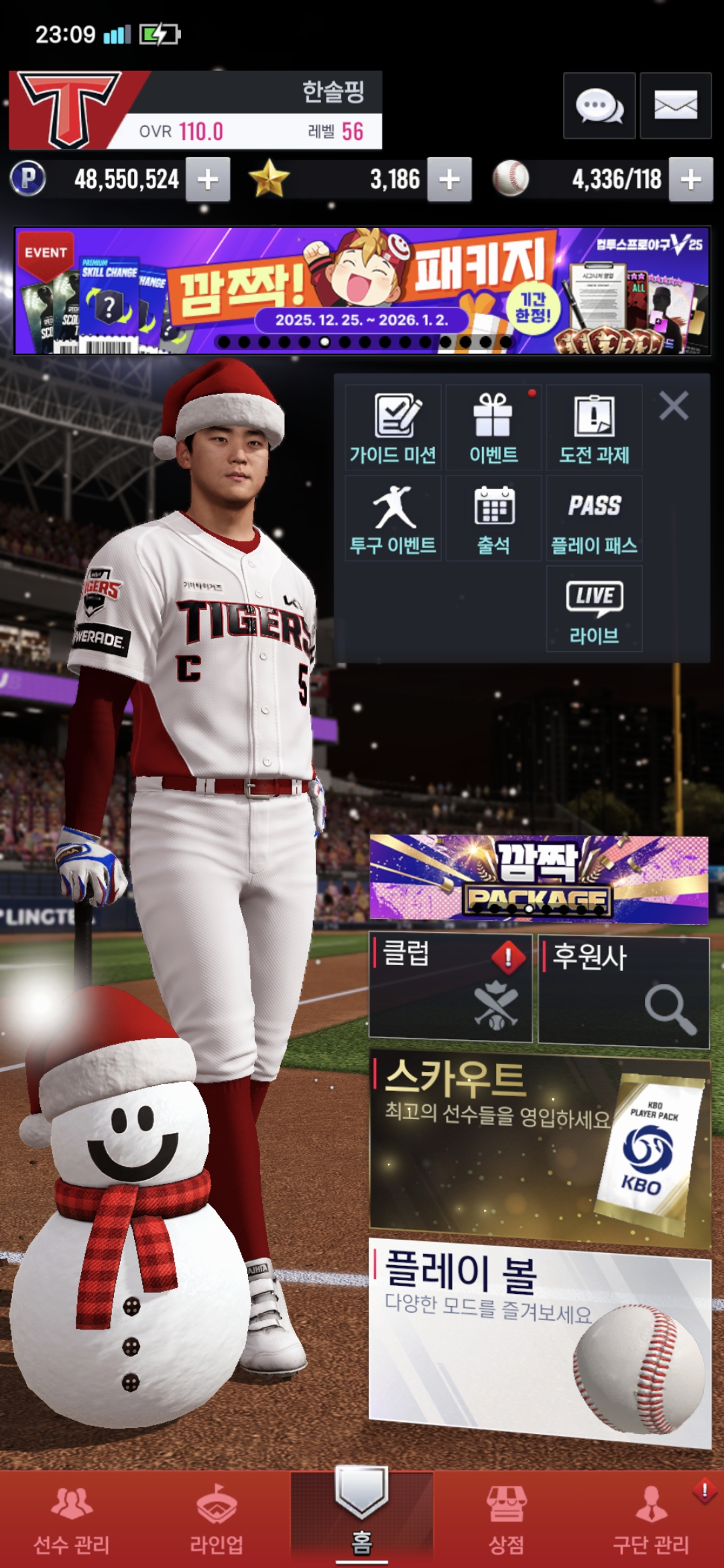The image size is (724, 1568).
Task: Open 가이드 미션
Action: pos(393,428)
